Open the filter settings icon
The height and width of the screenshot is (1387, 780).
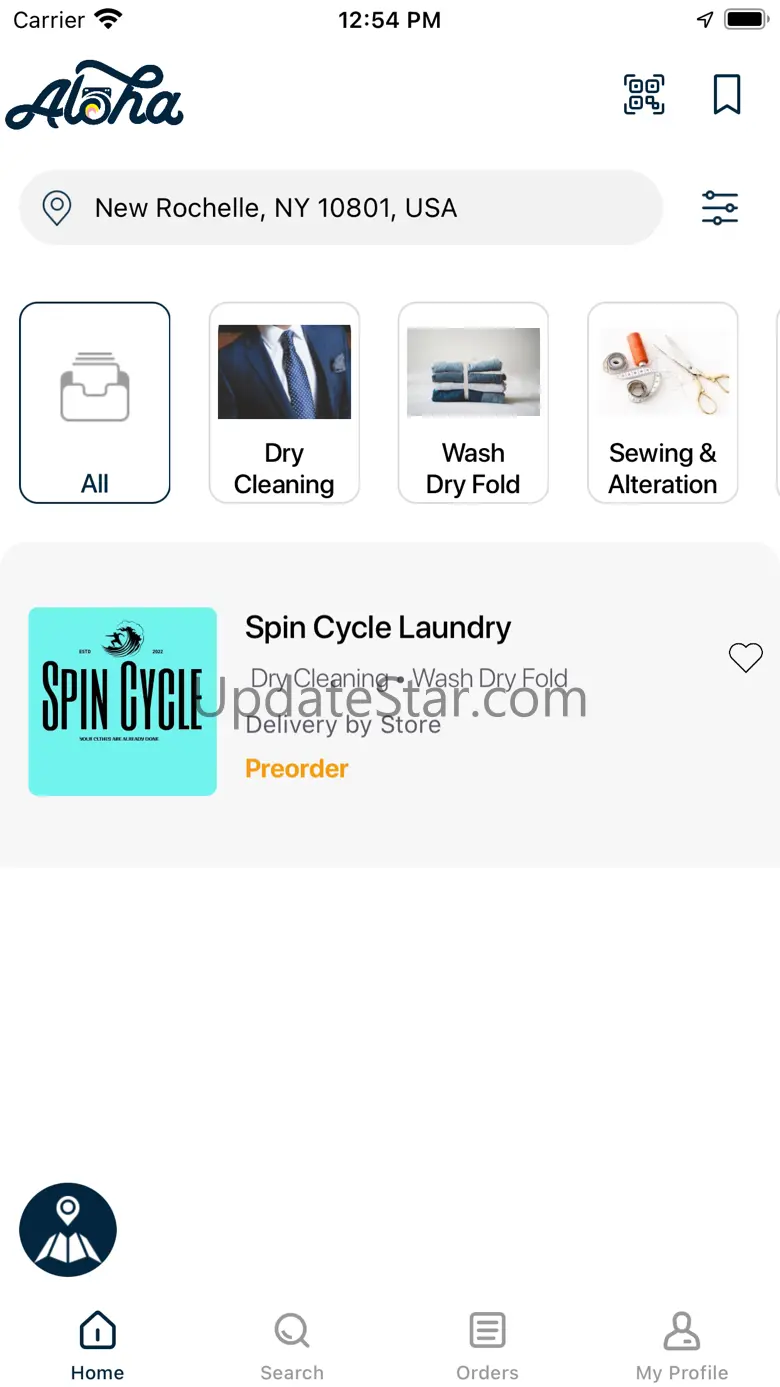[x=719, y=208]
